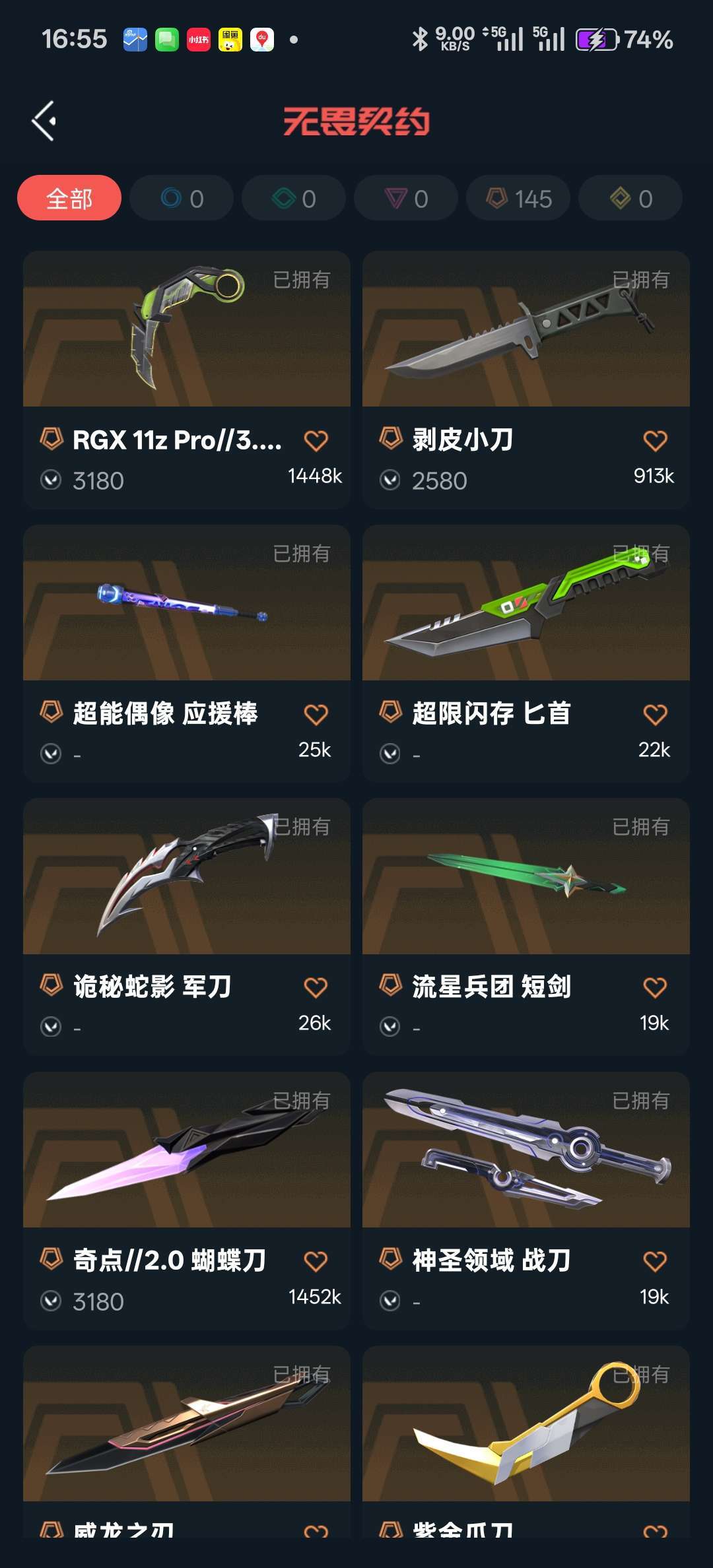Like the 剥皮小刀 skin
Viewport: 713px width, 1568px height.
(x=655, y=440)
